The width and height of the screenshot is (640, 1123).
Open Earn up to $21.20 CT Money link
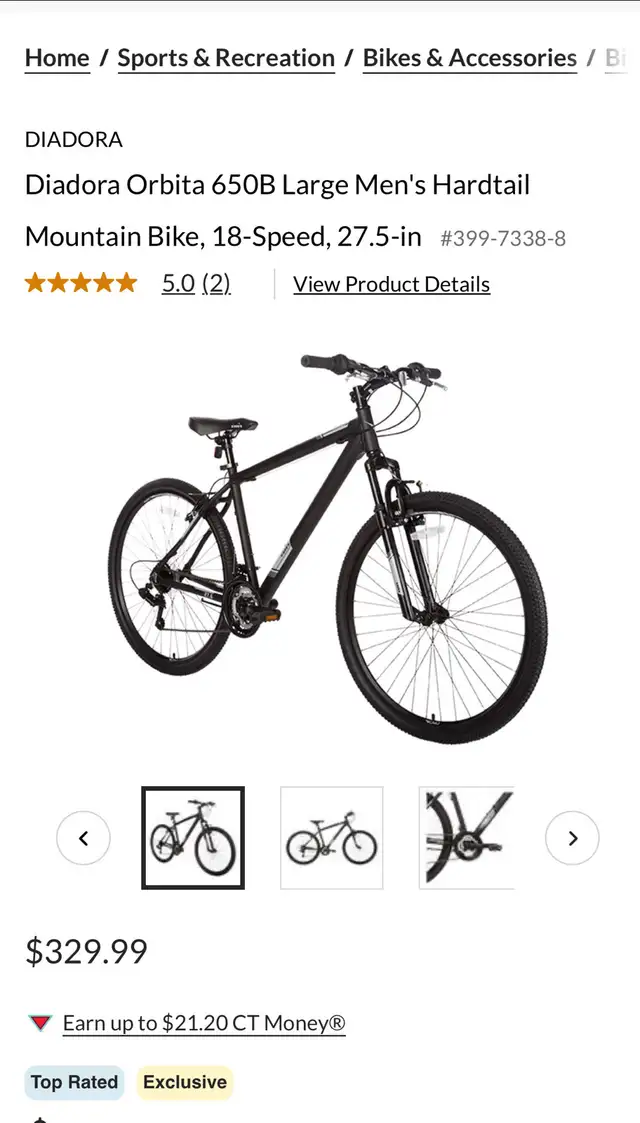pos(204,1023)
